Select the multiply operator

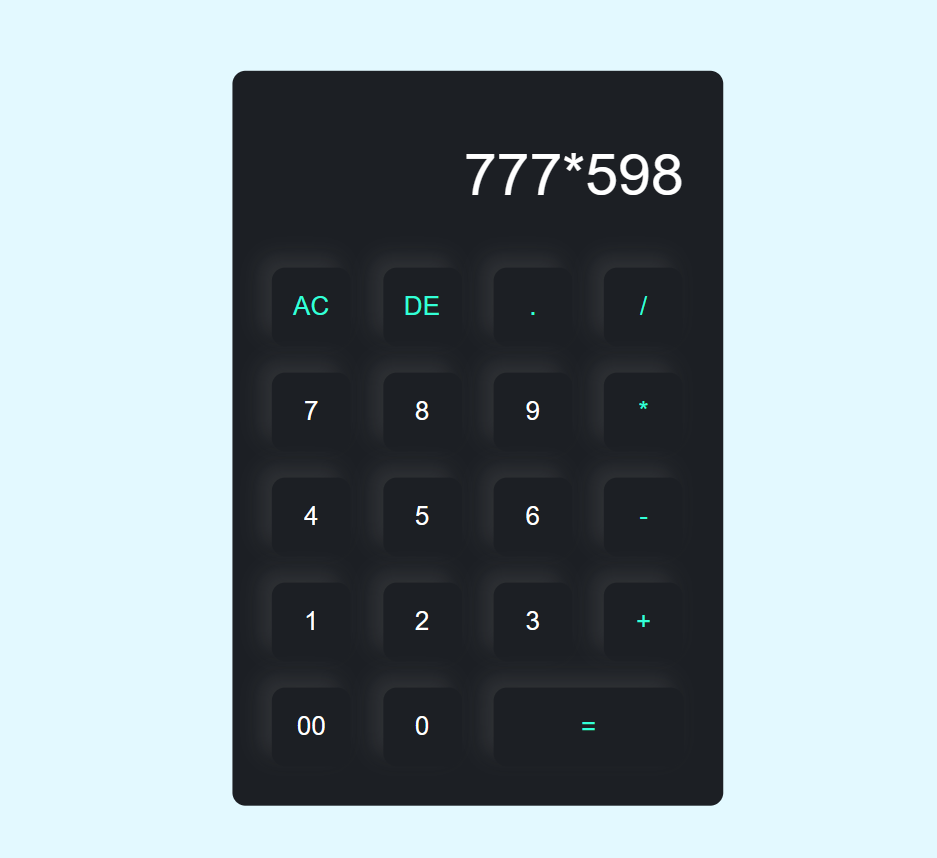point(643,411)
